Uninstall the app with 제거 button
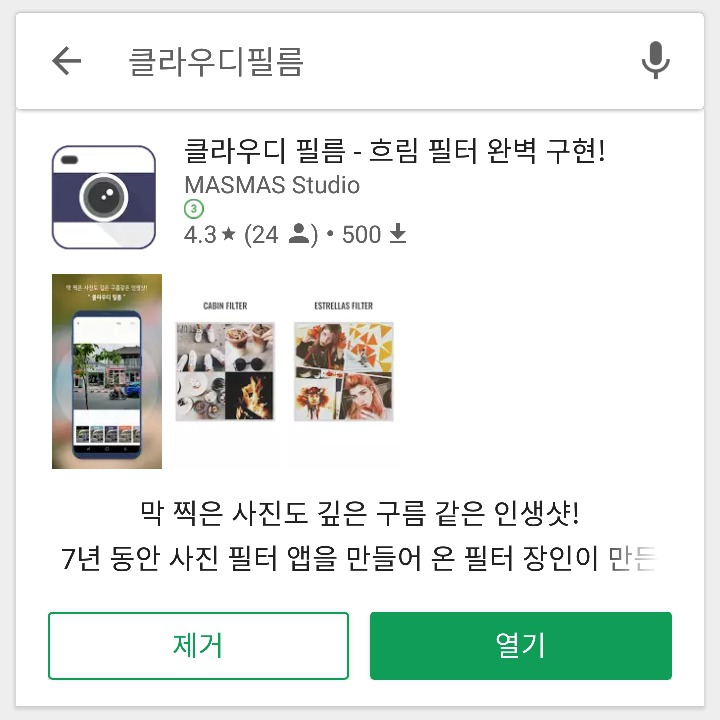The width and height of the screenshot is (720, 720). click(x=198, y=645)
